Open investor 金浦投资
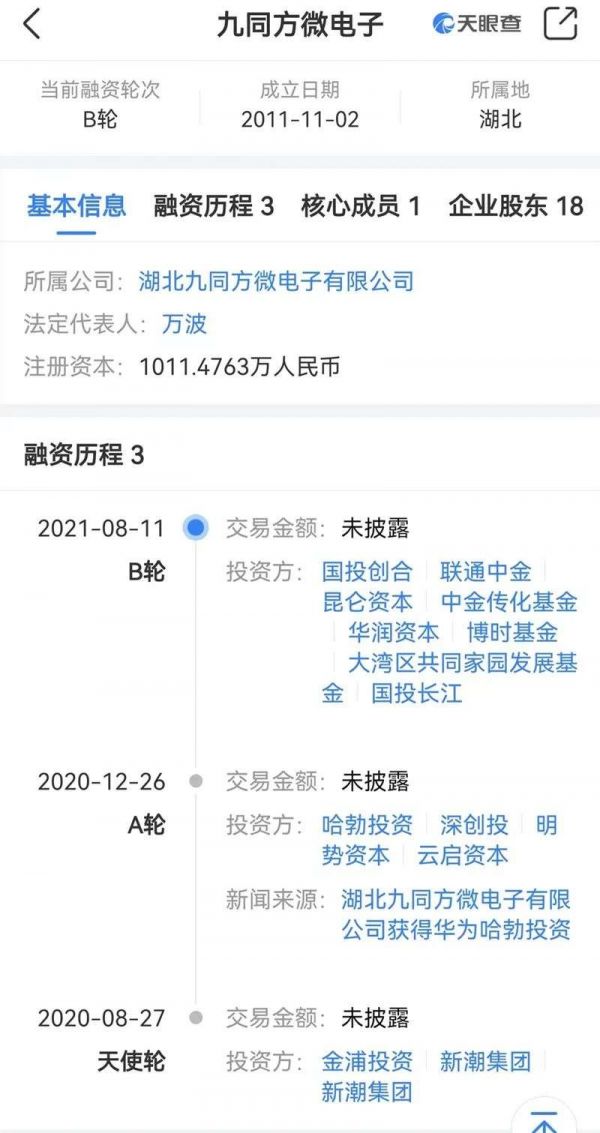 pyautogui.click(x=366, y=1062)
